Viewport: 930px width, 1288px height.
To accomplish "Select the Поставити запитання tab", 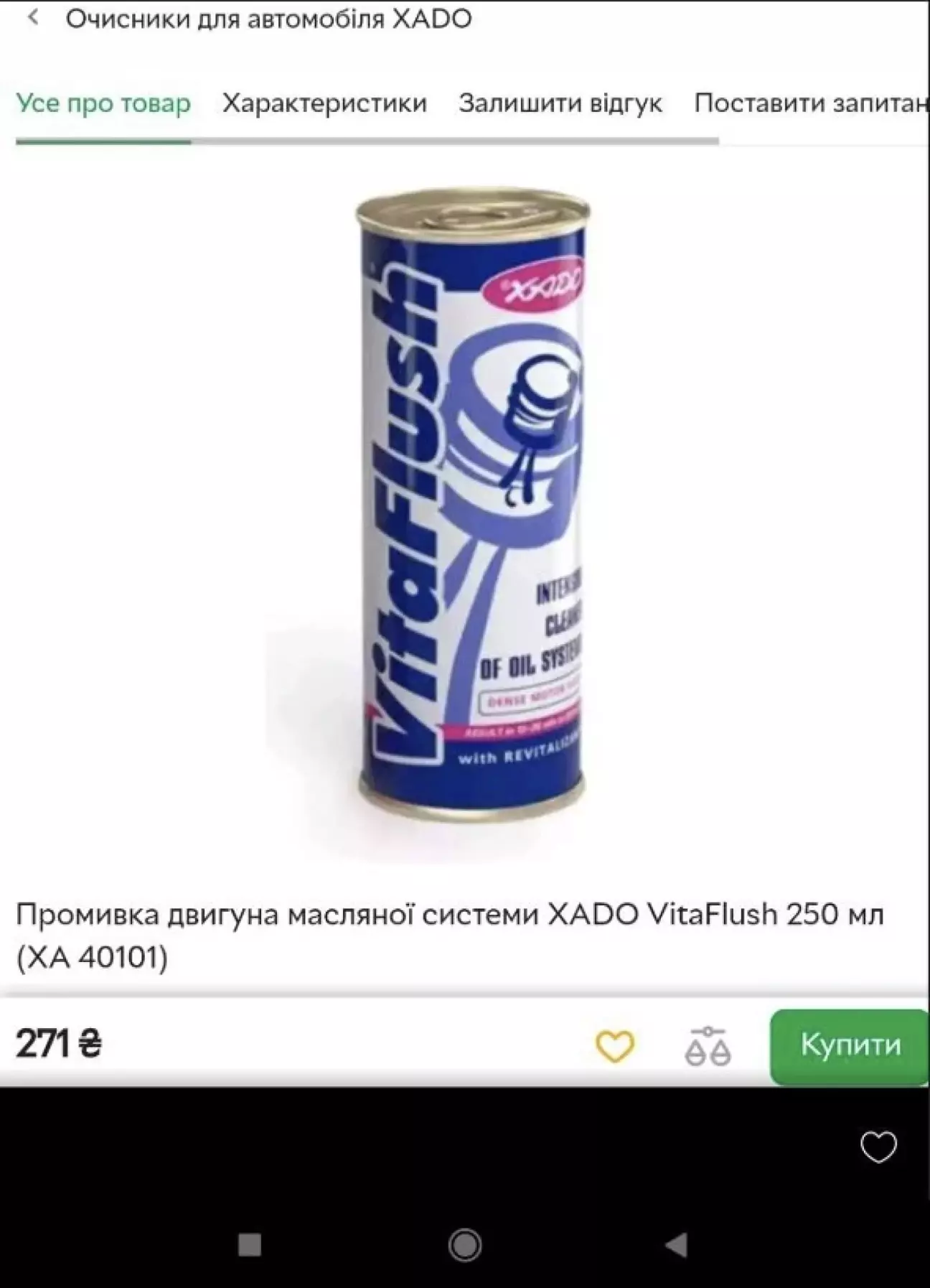I will click(811, 103).
